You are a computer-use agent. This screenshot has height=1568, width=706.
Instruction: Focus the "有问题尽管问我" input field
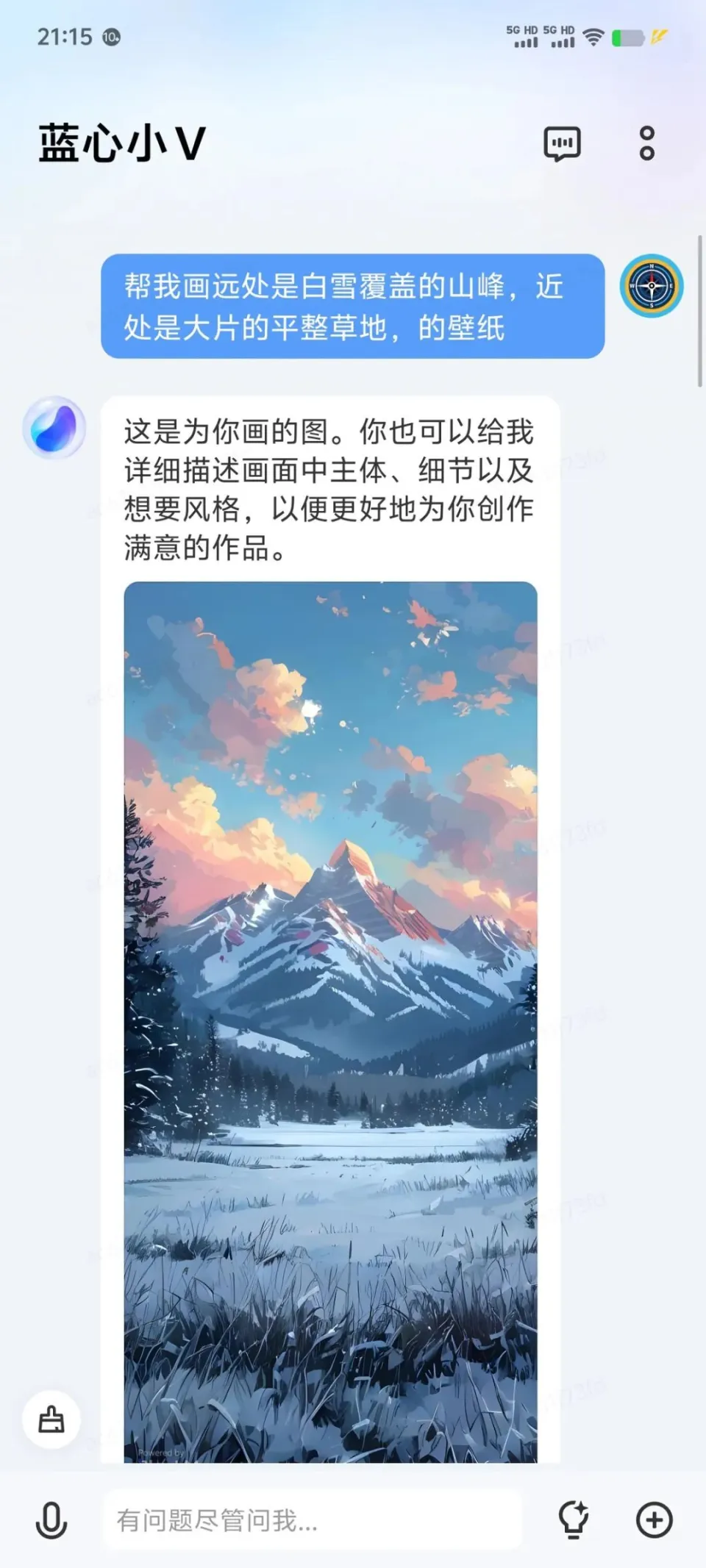tap(313, 1519)
